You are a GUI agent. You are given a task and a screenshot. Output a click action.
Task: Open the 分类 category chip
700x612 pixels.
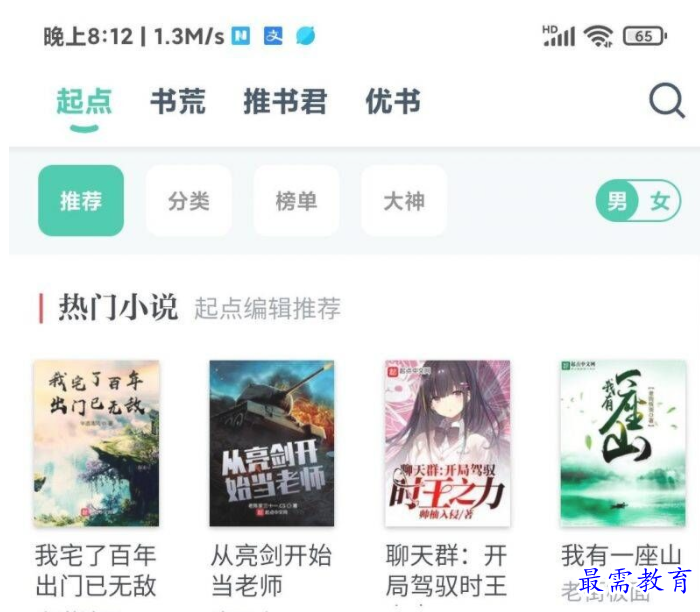click(x=189, y=201)
